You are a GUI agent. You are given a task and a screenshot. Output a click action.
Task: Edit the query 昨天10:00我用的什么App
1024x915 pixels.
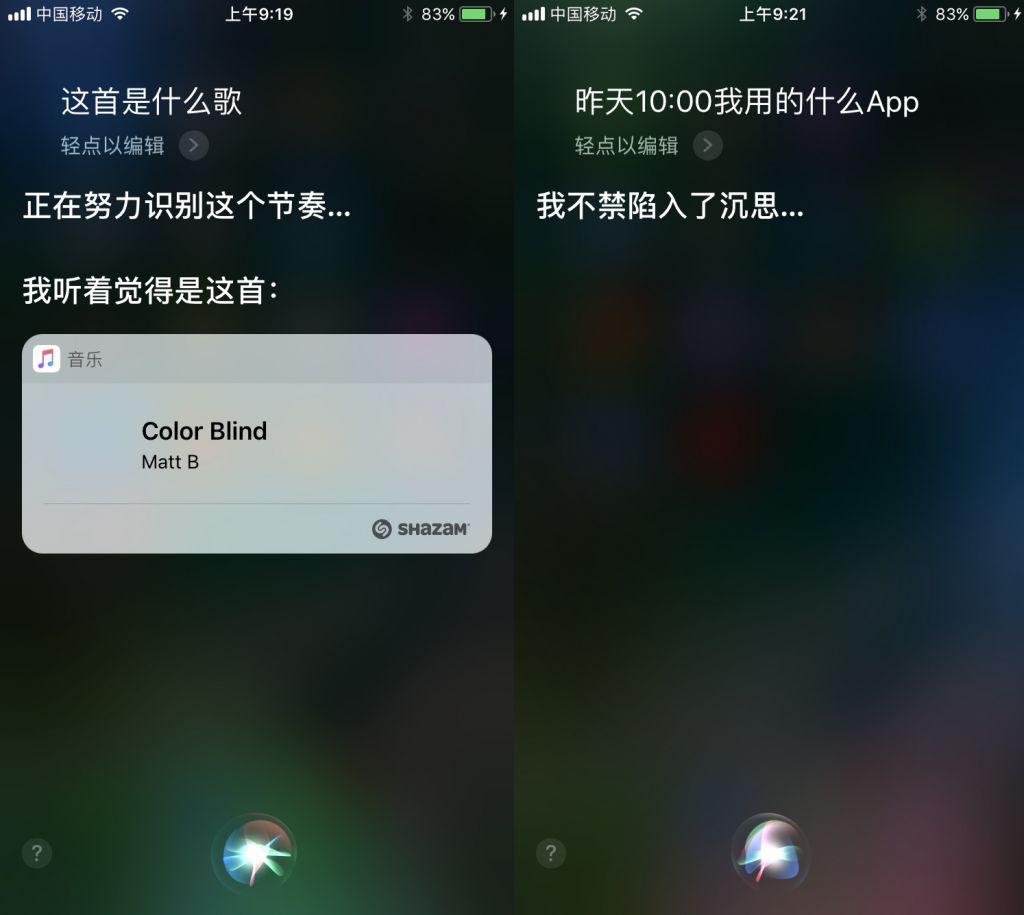click(707, 146)
